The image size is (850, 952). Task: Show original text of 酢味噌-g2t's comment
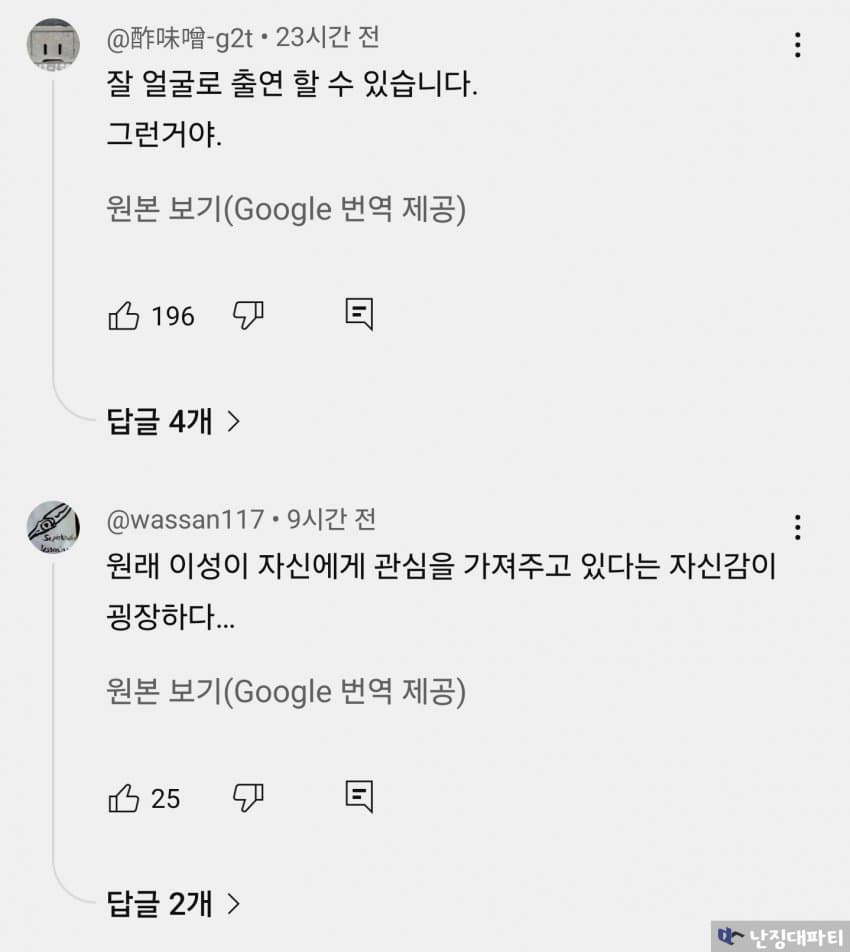coord(286,209)
